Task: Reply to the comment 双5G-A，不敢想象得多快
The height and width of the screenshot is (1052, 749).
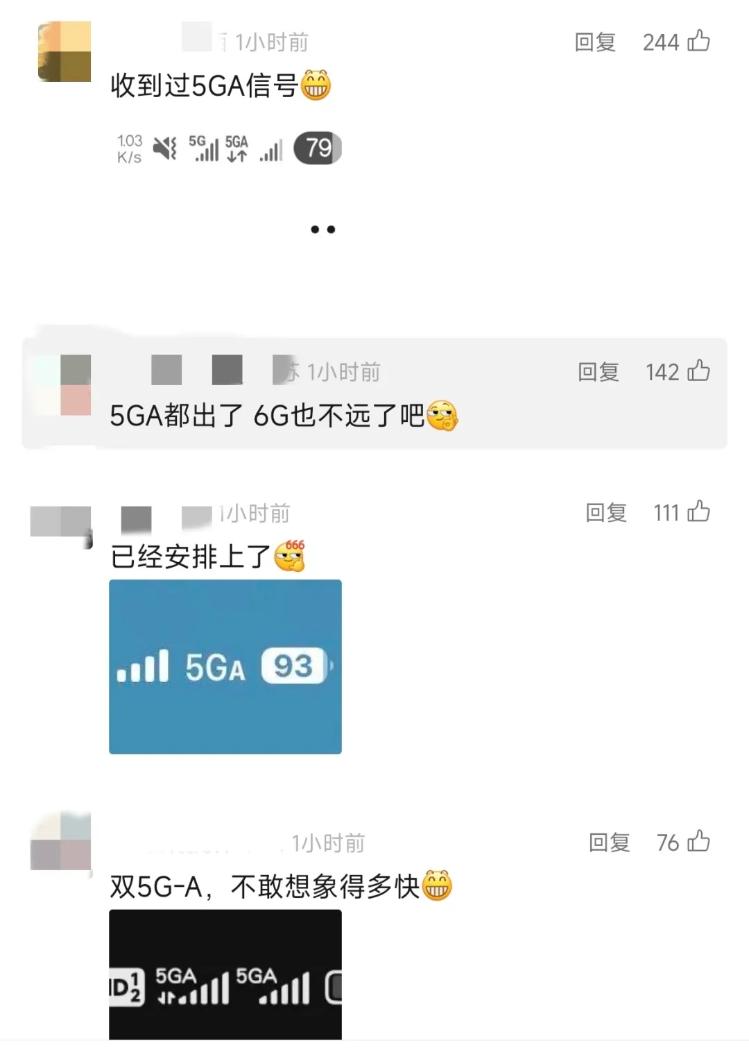Action: (609, 843)
